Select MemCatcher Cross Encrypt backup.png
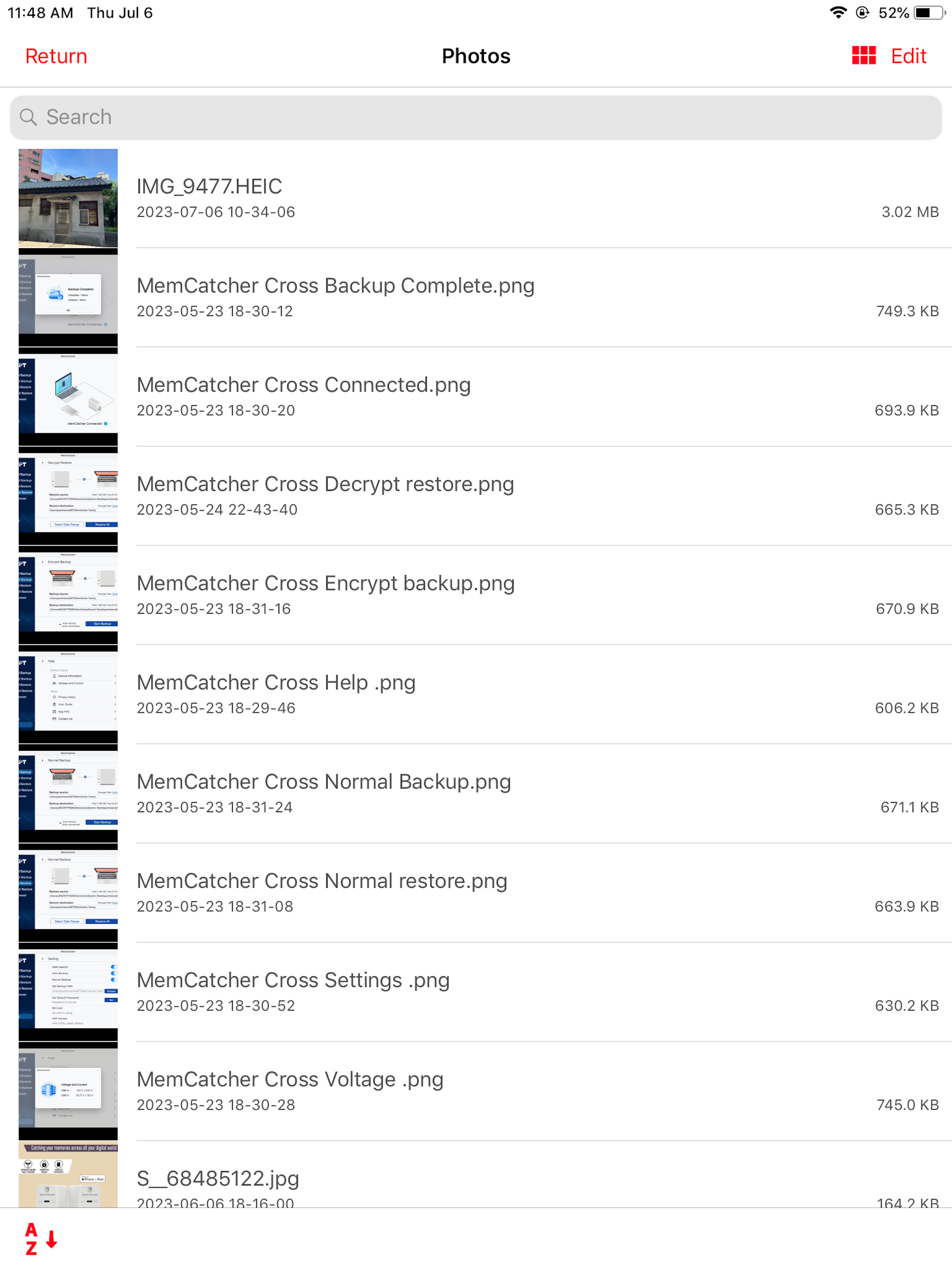 325,583
